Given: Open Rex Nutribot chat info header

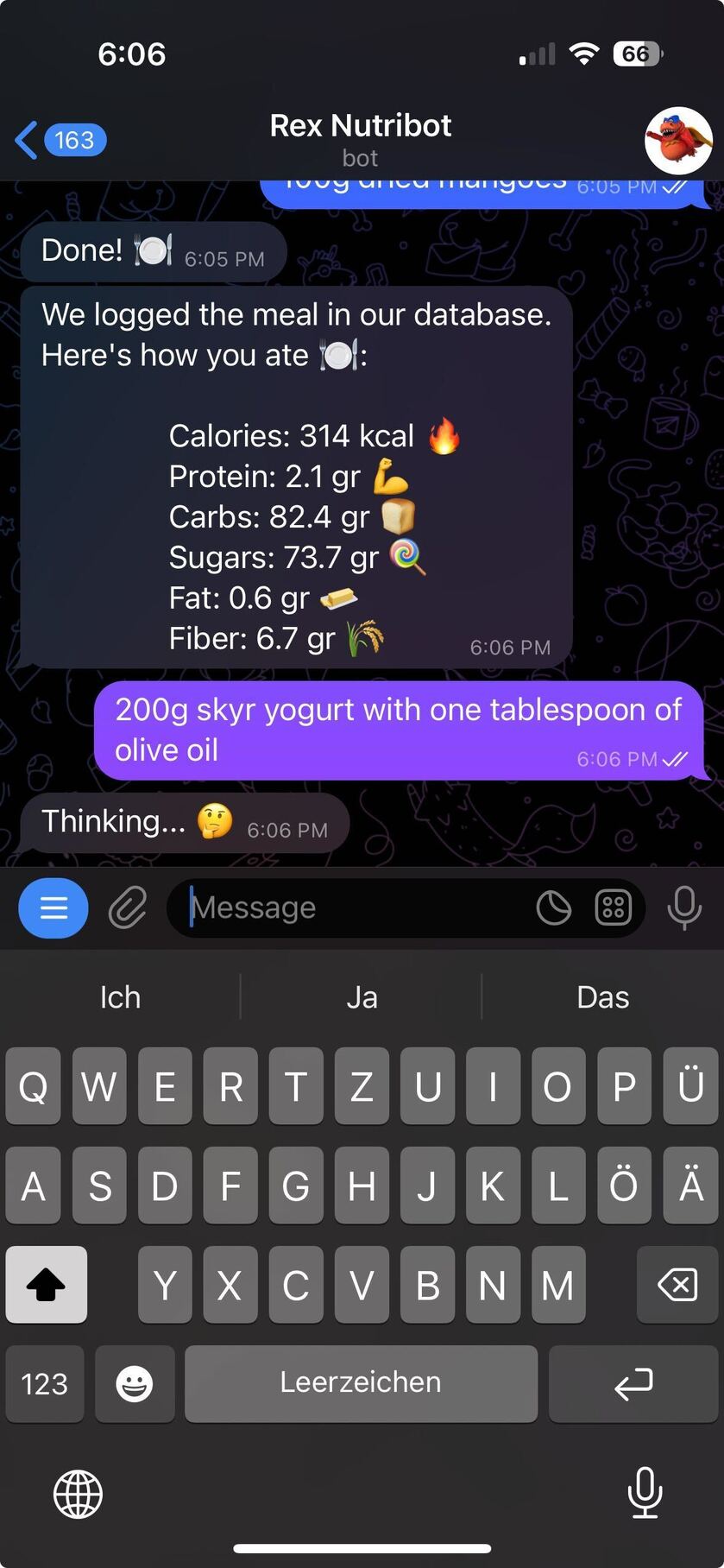Looking at the screenshot, I should pos(361,138).
